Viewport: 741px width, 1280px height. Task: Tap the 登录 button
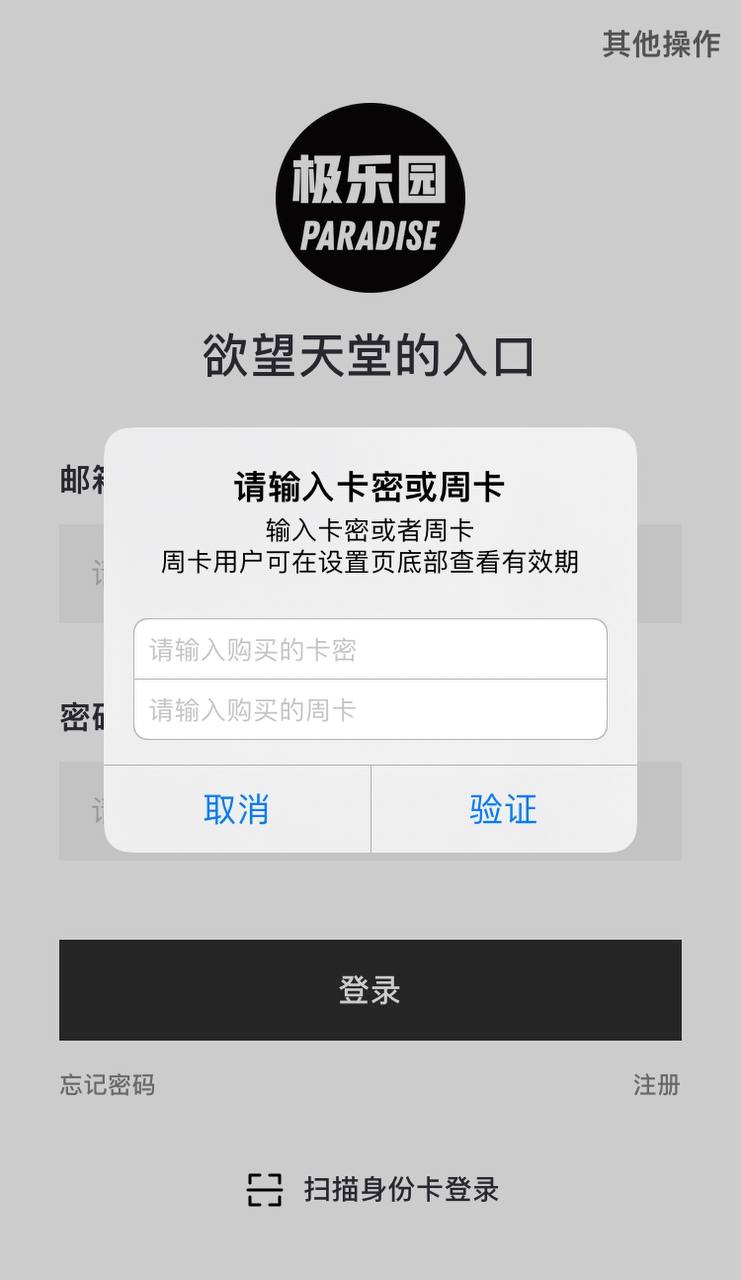[x=370, y=990]
